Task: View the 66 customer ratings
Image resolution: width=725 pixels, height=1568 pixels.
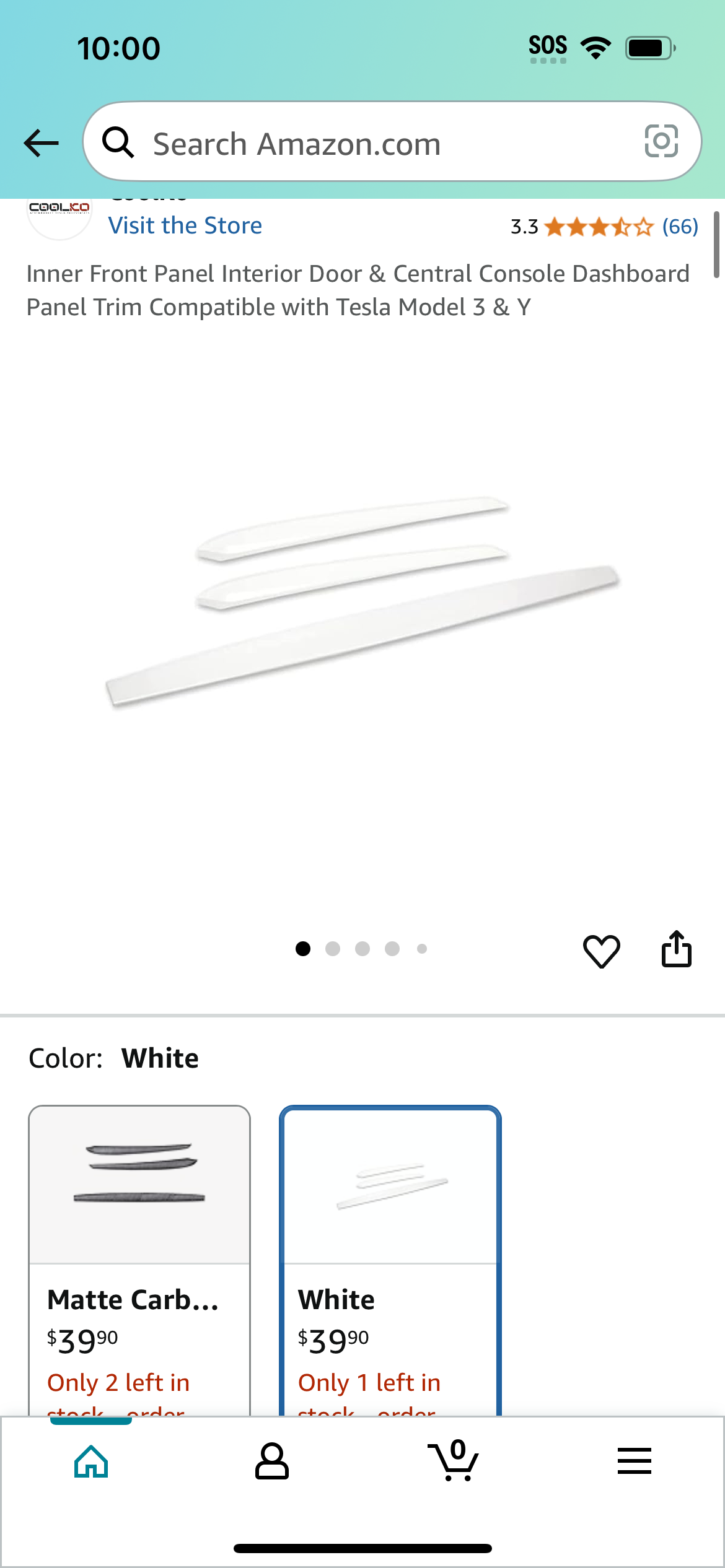Action: (680, 227)
